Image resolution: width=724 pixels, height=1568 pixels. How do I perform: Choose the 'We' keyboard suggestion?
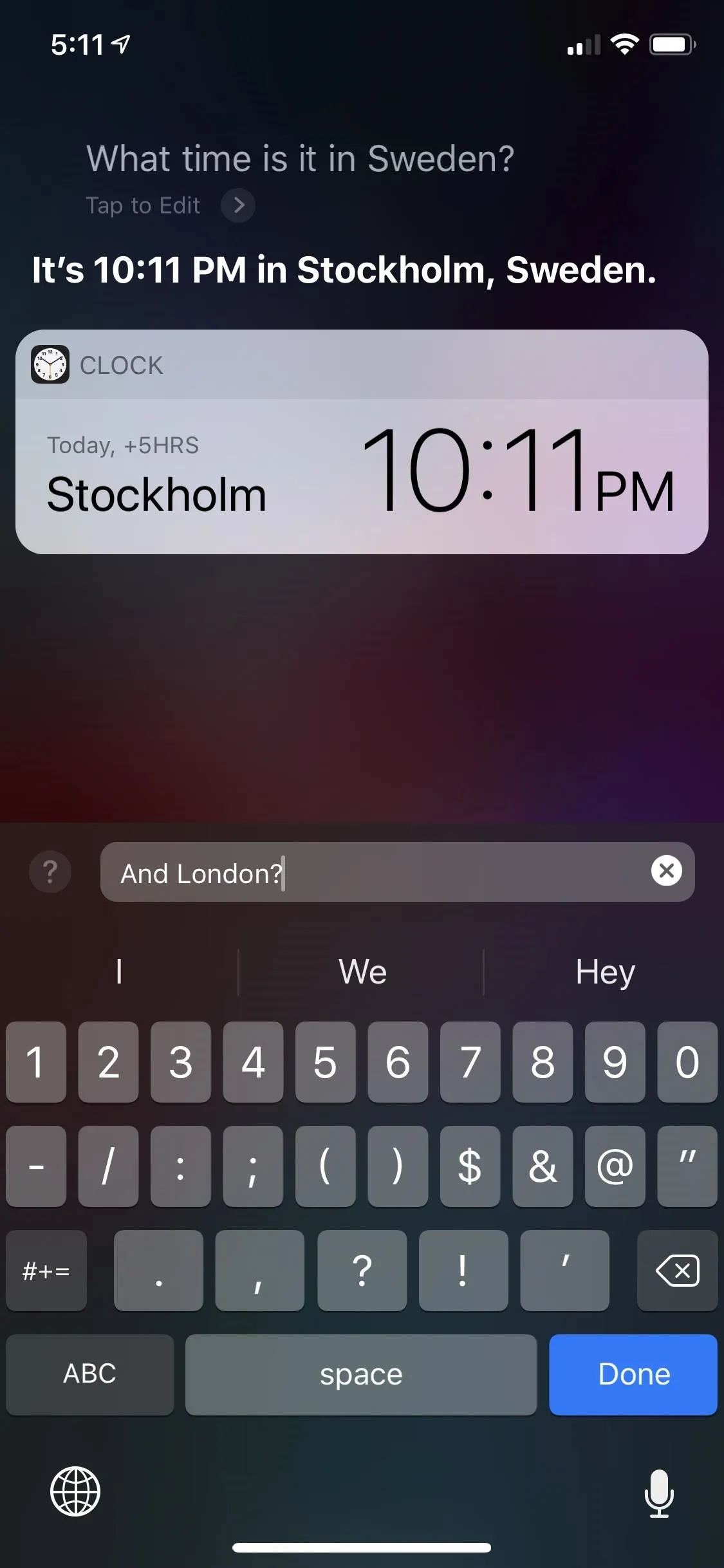pyautogui.click(x=362, y=971)
